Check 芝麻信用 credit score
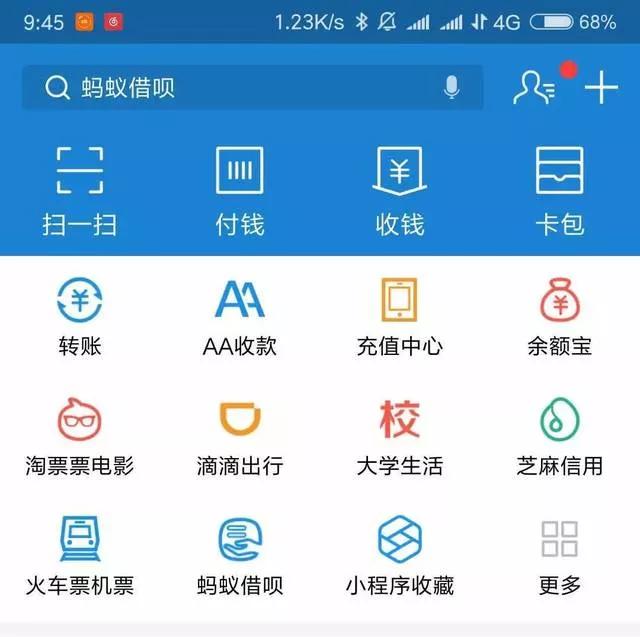 click(560, 437)
